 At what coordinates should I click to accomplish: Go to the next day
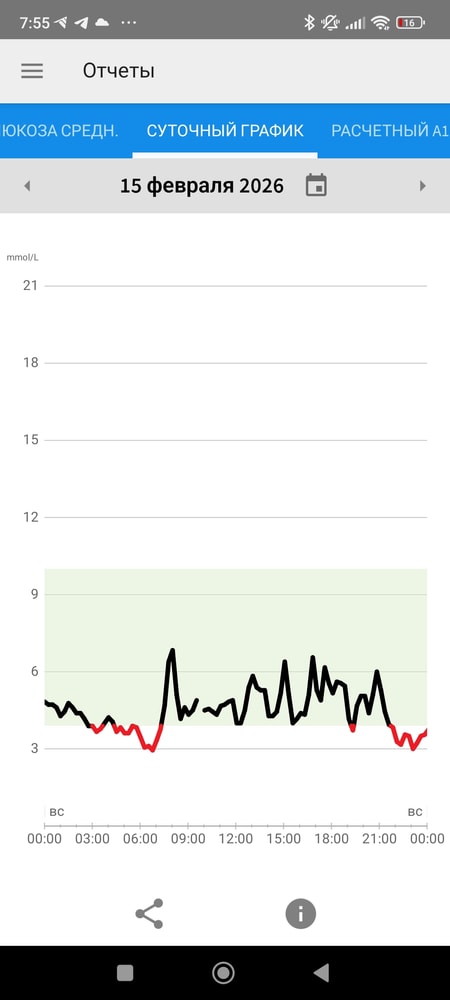pos(422,186)
